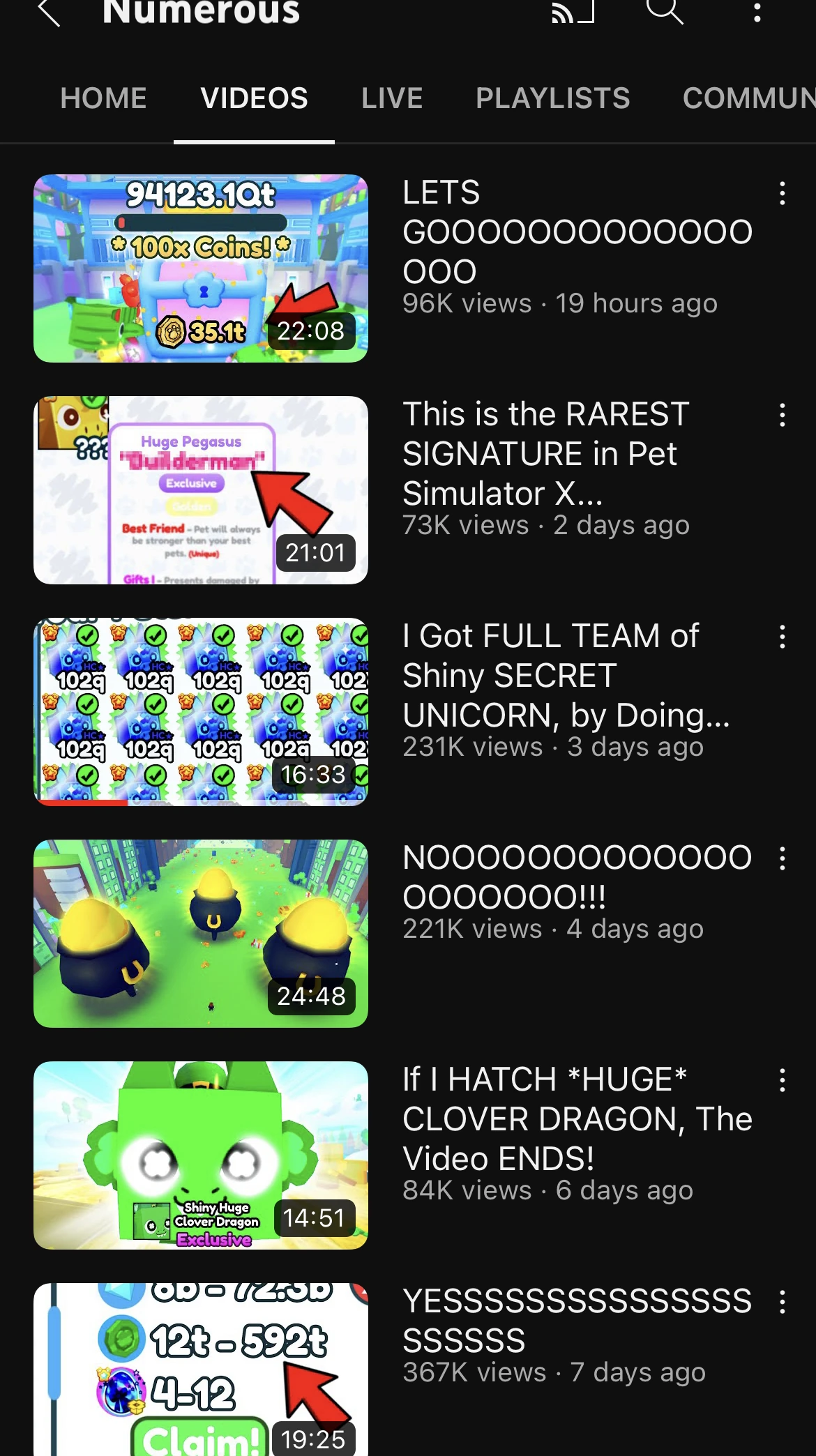
Task: Tap the 24:48 duration badge
Action: pyautogui.click(x=312, y=996)
